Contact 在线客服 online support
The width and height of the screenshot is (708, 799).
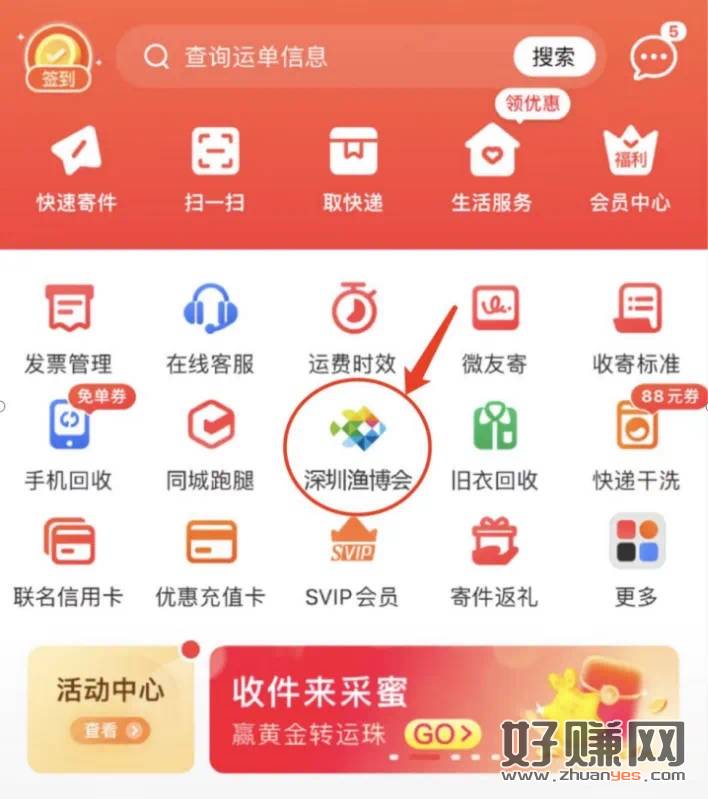[x=210, y=328]
